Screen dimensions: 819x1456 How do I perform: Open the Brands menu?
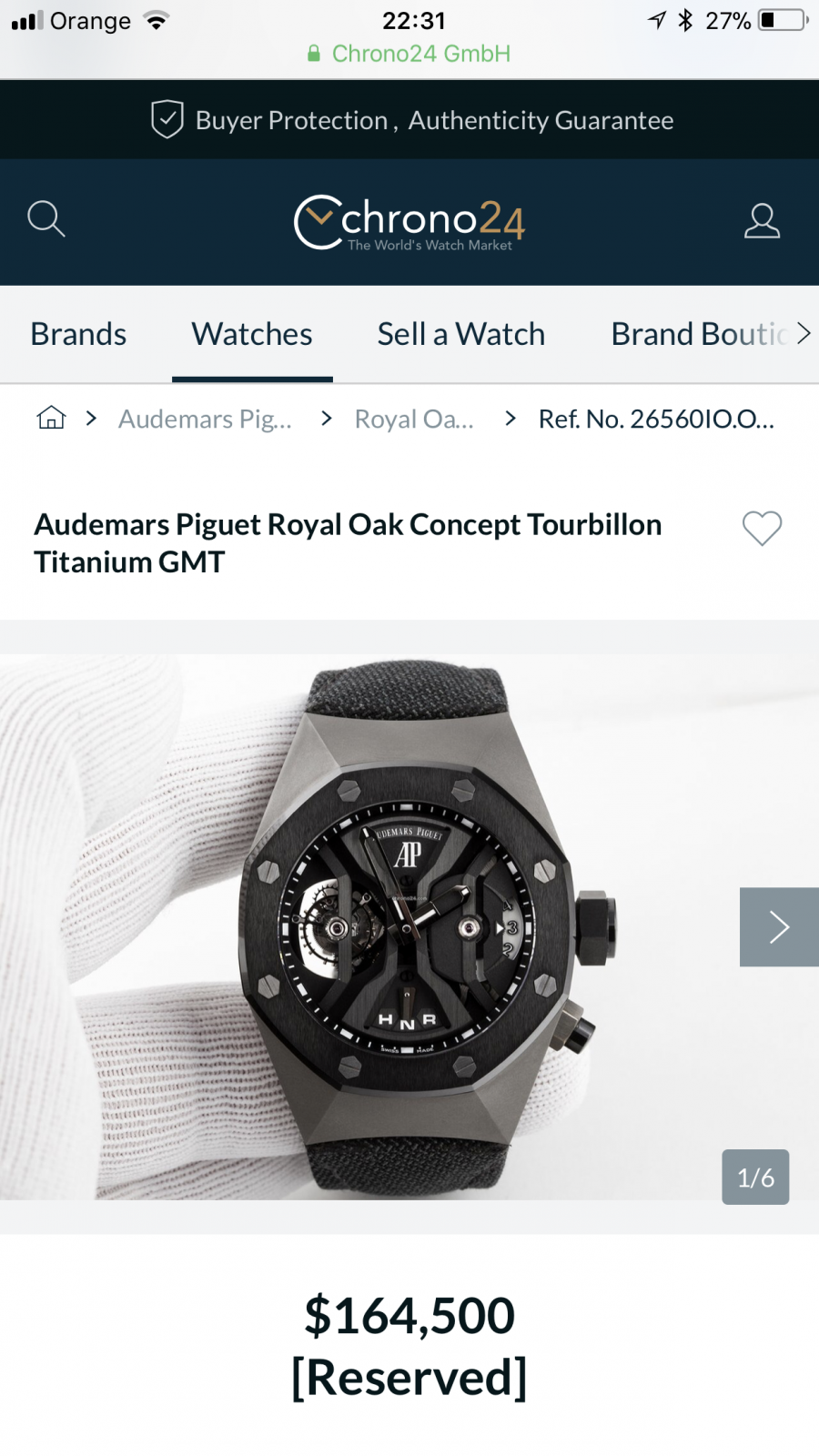click(x=78, y=334)
